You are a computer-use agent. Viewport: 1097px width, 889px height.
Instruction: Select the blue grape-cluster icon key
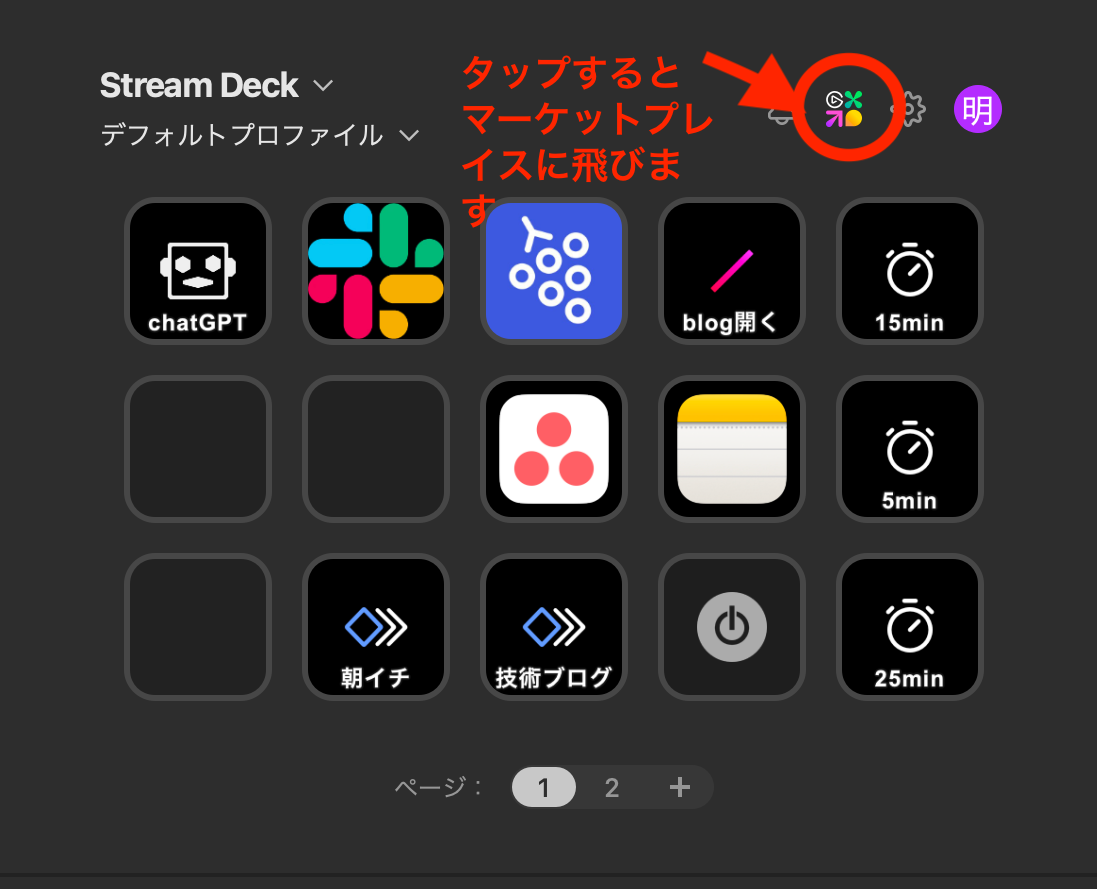coord(553,271)
